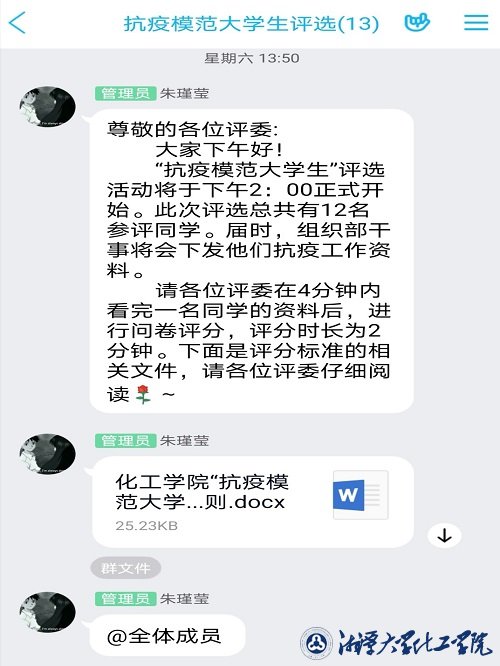Open the 群文件 group files chip
Image resolution: width=500 pixels, height=666 pixels.
(x=126, y=568)
